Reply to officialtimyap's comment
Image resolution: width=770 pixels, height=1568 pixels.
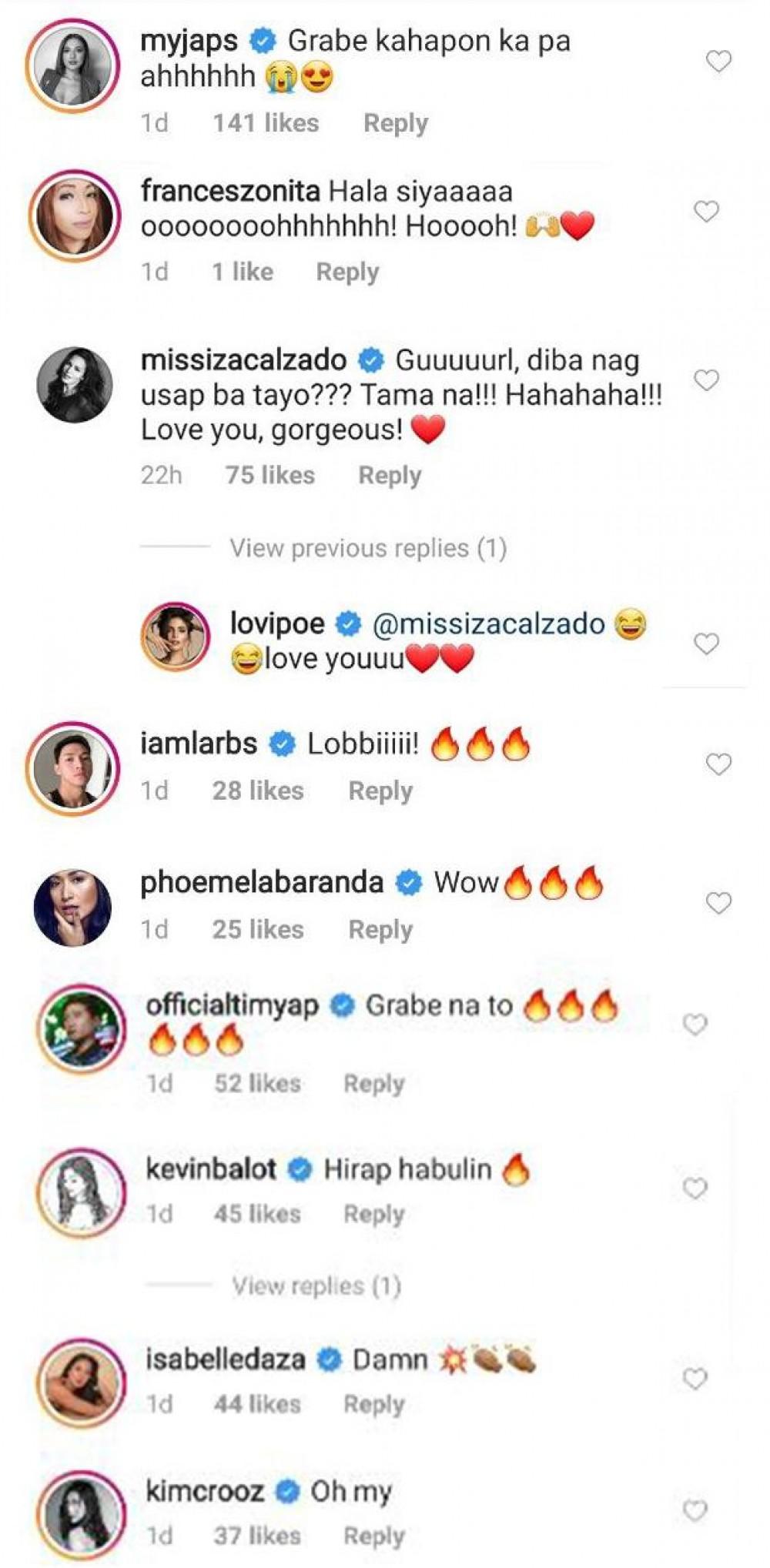click(373, 1084)
